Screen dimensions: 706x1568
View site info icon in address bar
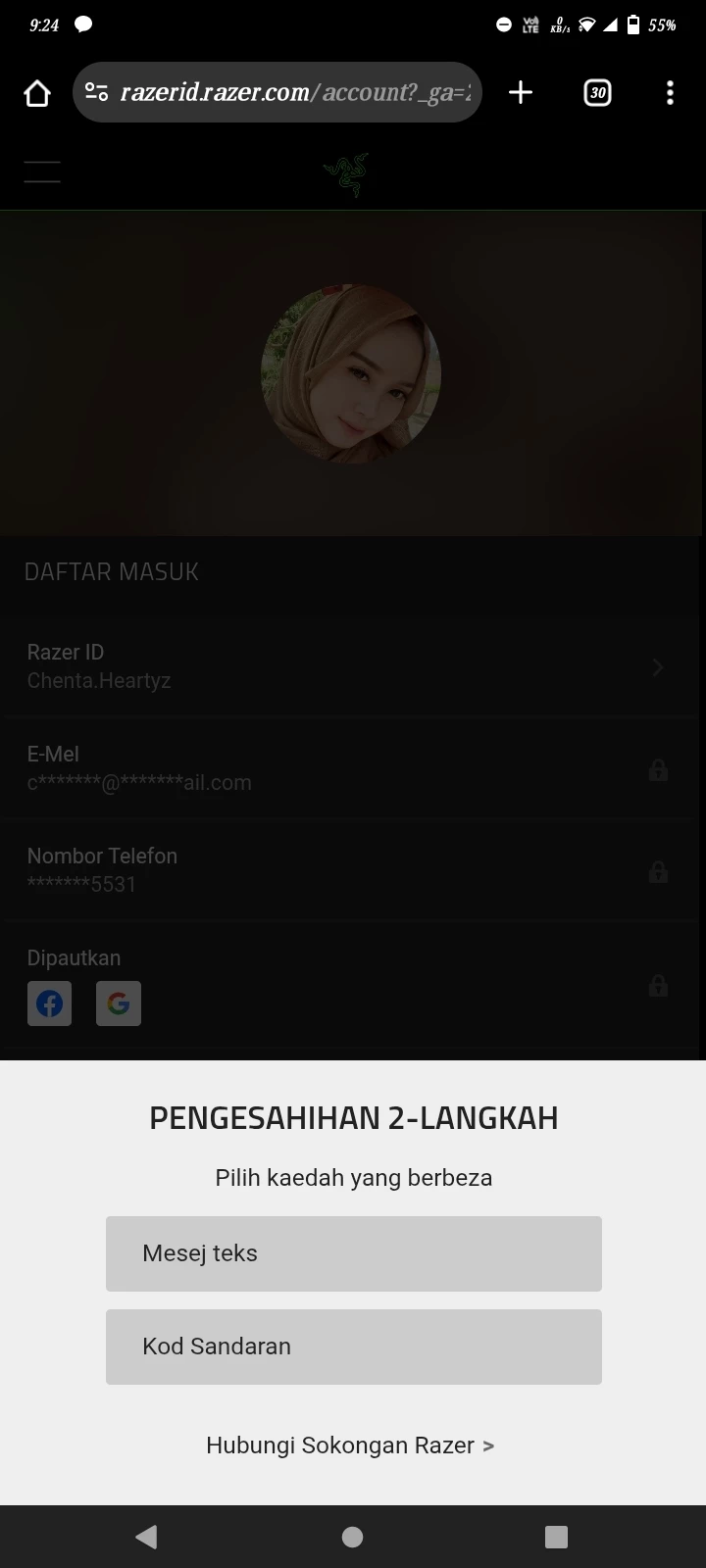point(96,93)
